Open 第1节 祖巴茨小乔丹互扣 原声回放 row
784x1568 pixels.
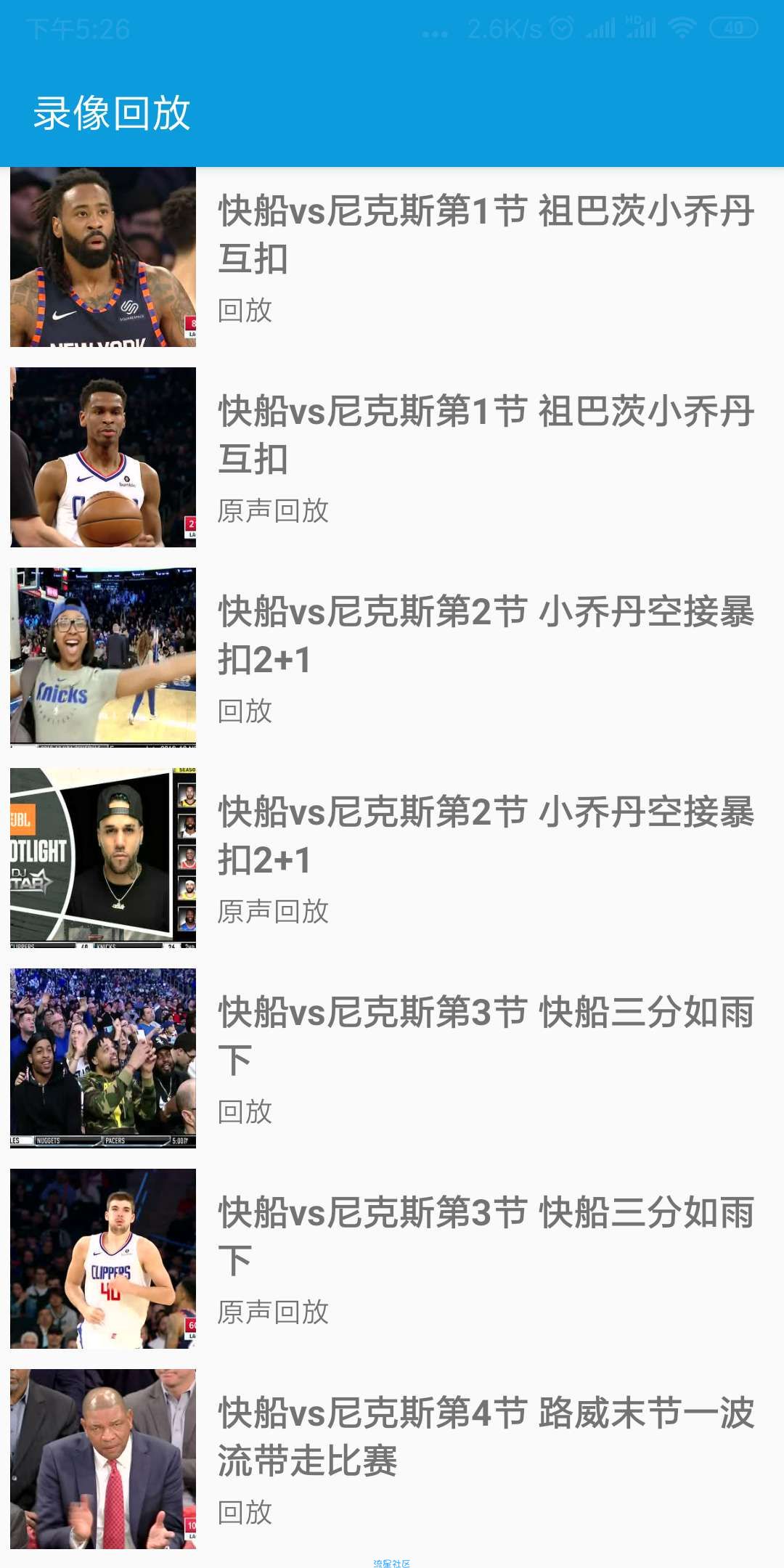[x=392, y=457]
